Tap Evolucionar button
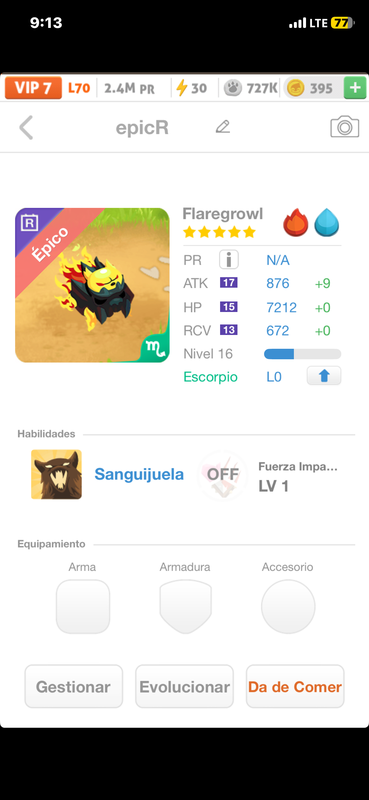The image size is (369, 800). coord(184,686)
